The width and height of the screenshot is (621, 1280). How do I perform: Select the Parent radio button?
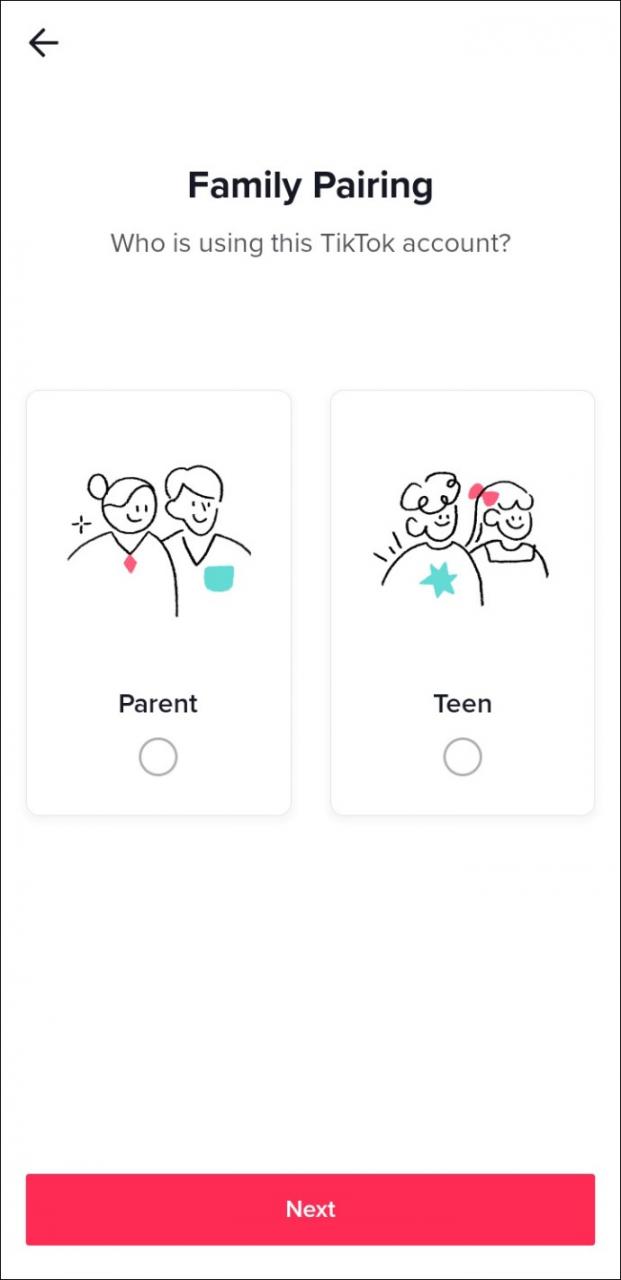pos(158,757)
